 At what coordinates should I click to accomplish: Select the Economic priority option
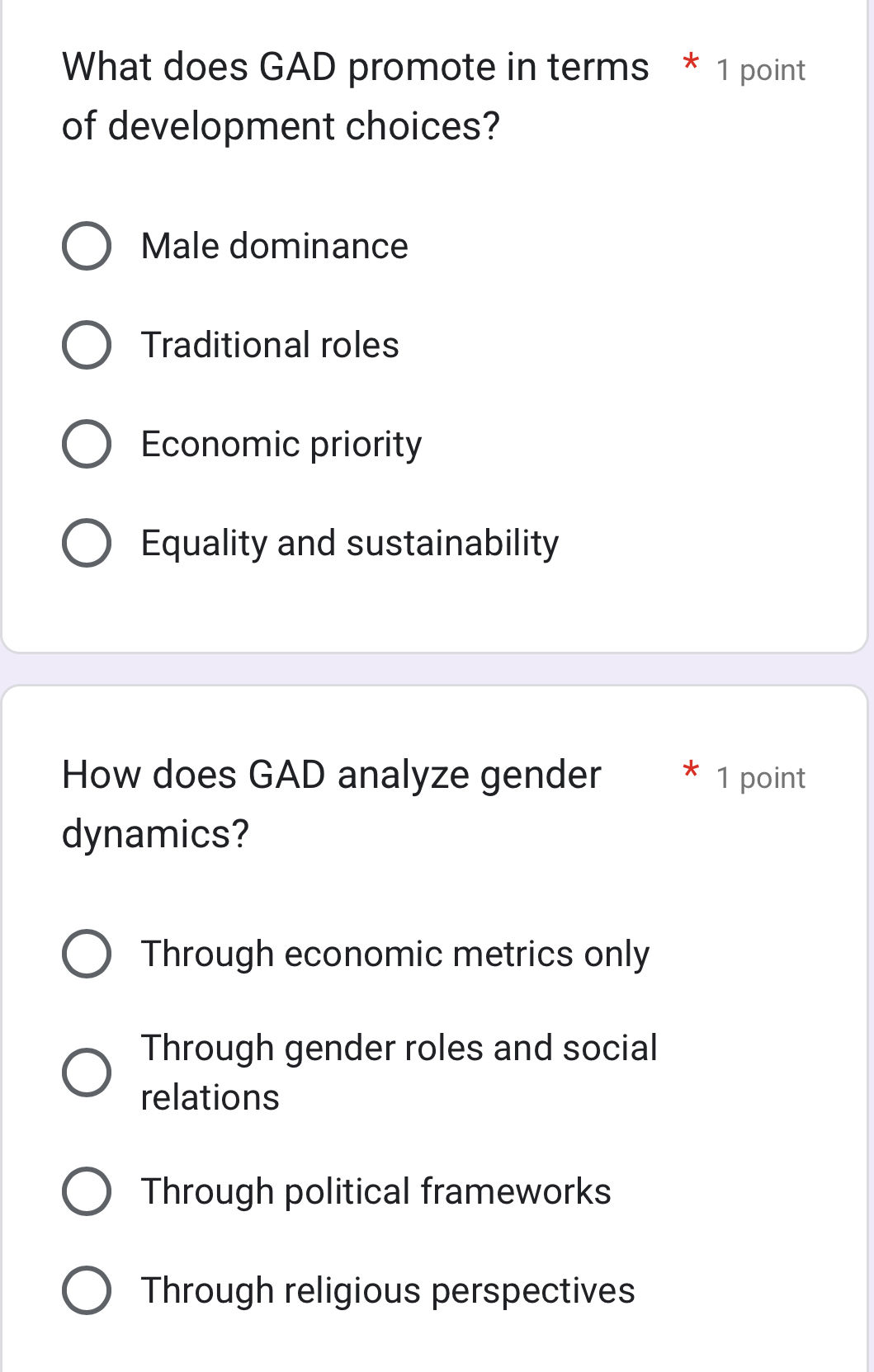[86, 444]
